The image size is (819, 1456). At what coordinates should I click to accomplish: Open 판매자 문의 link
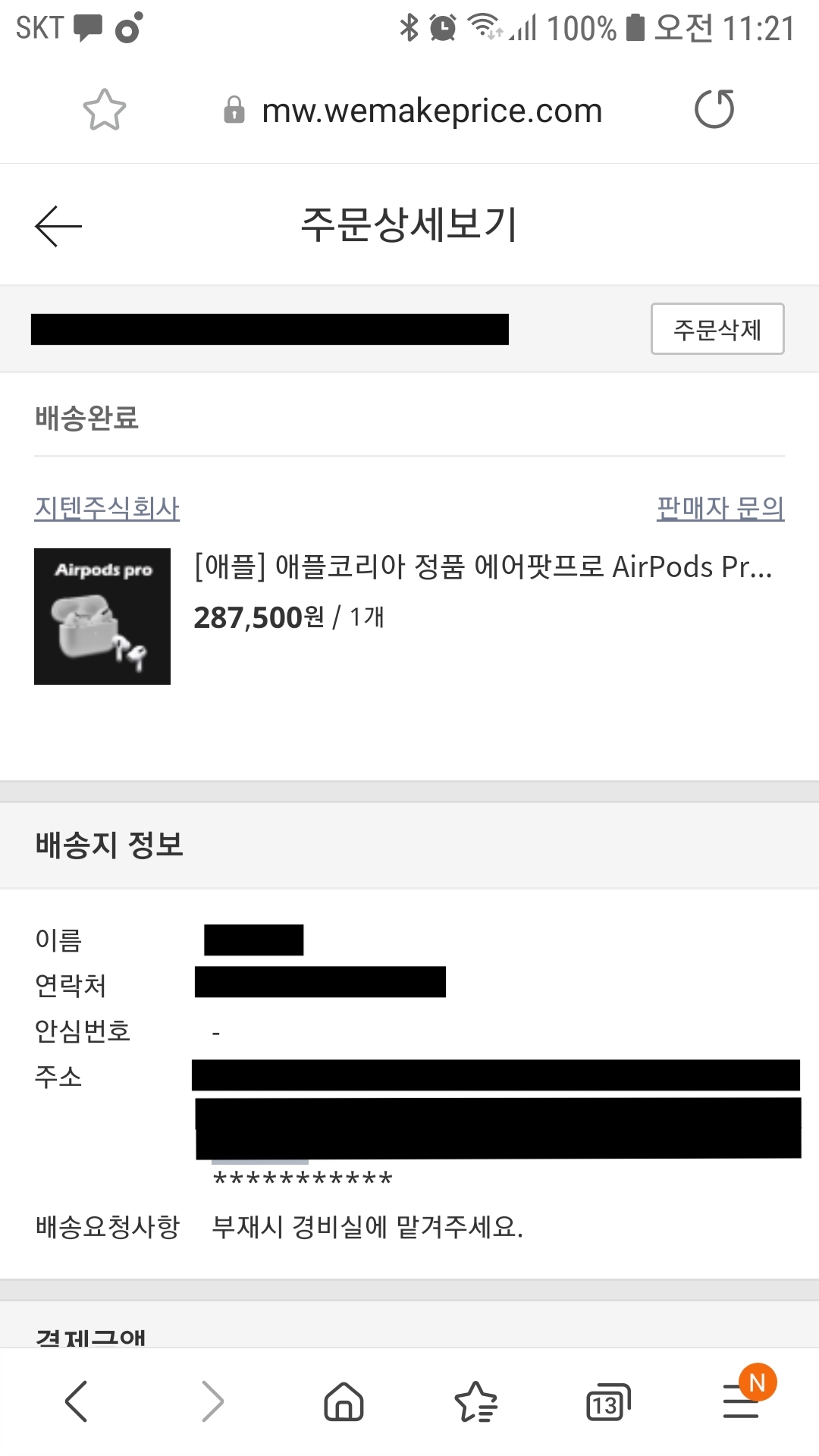click(720, 508)
